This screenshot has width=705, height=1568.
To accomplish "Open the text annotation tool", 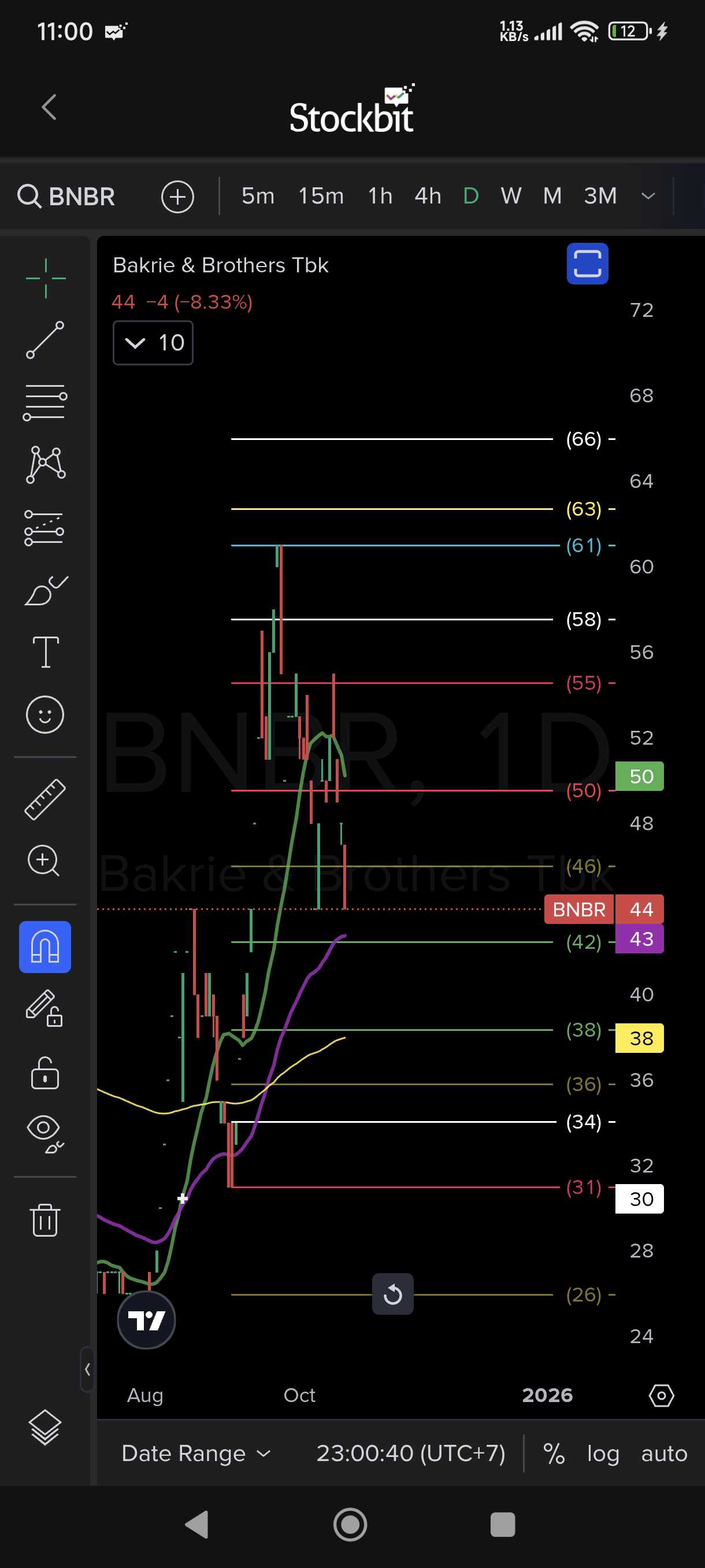I will [x=45, y=652].
